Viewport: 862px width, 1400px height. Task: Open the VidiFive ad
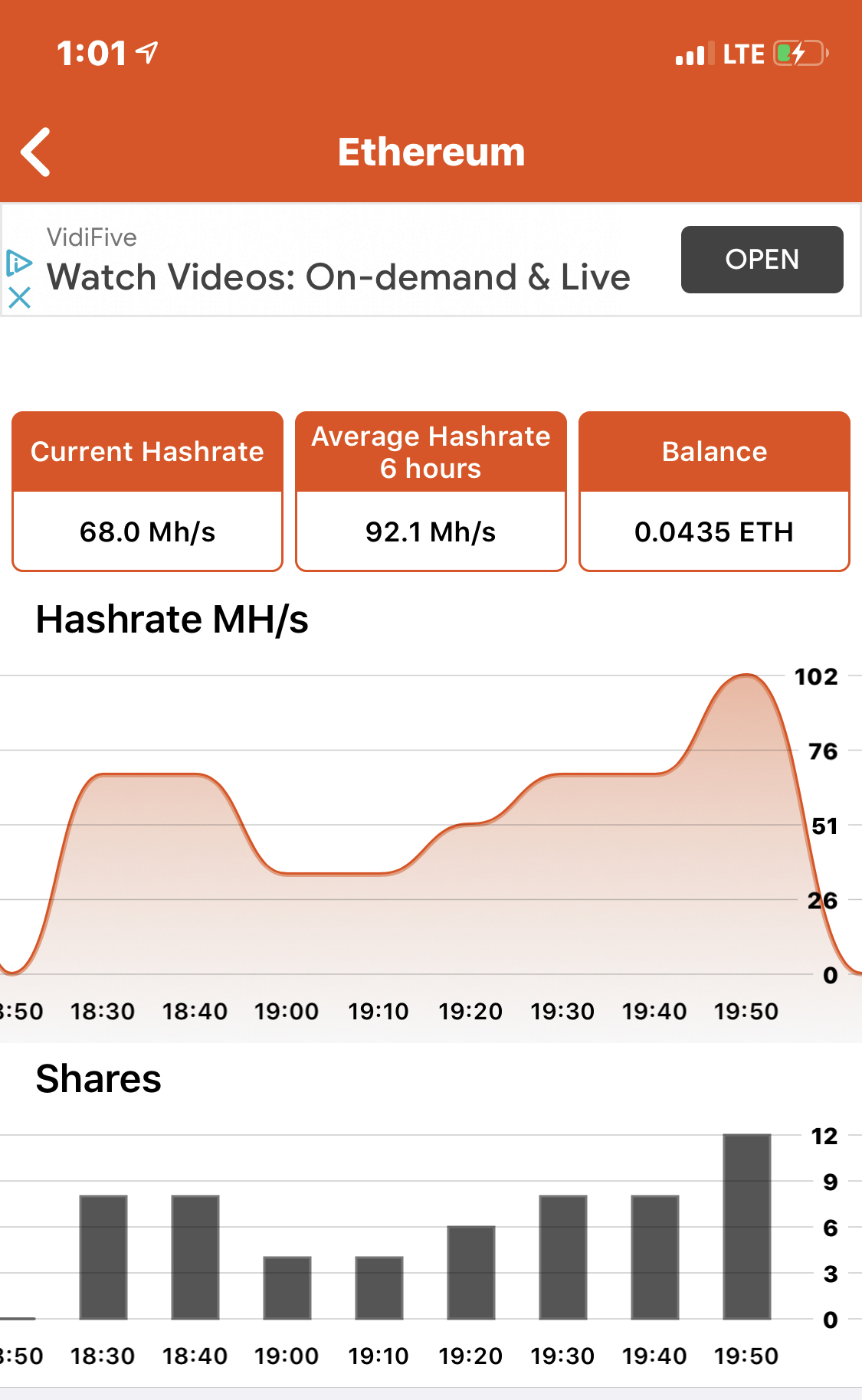tap(762, 260)
